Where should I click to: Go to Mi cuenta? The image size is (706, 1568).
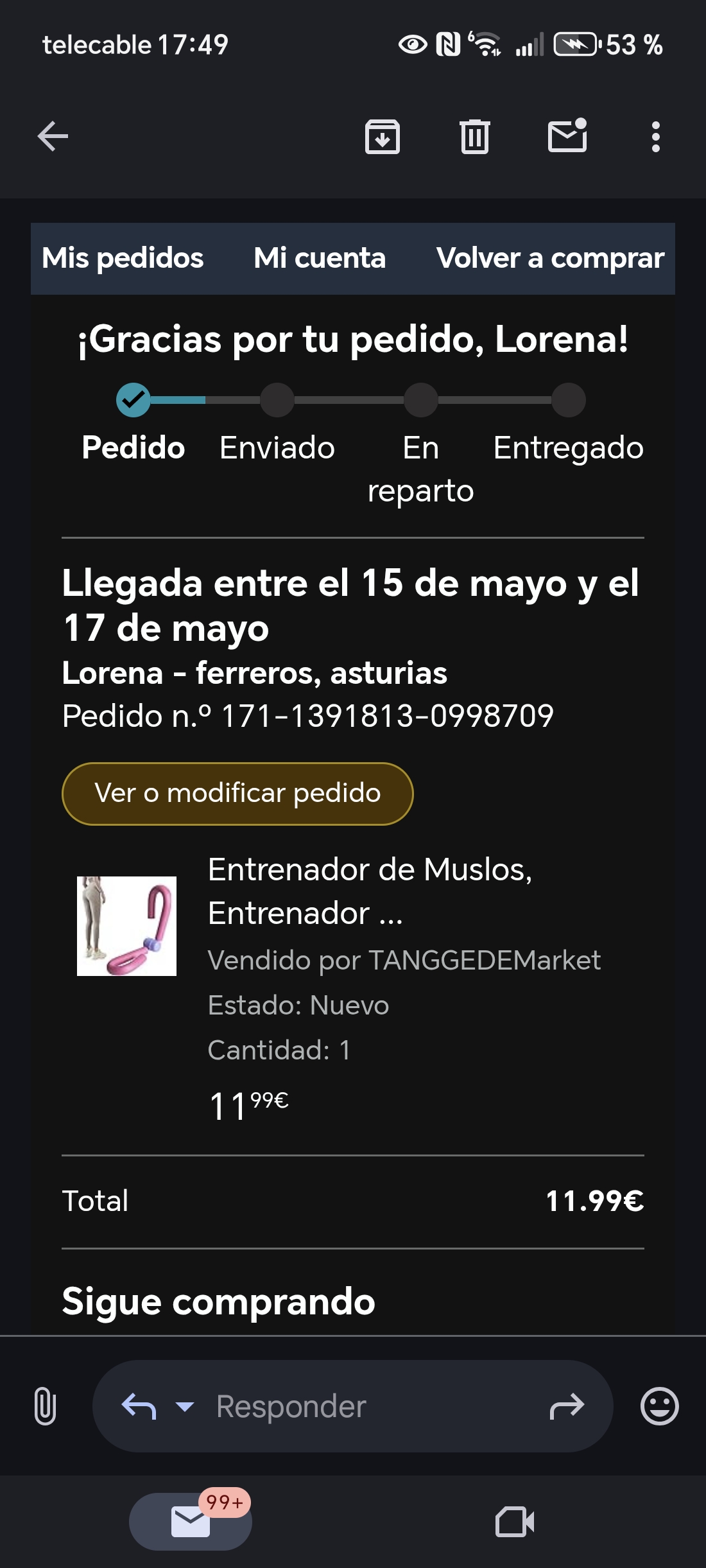(x=320, y=258)
